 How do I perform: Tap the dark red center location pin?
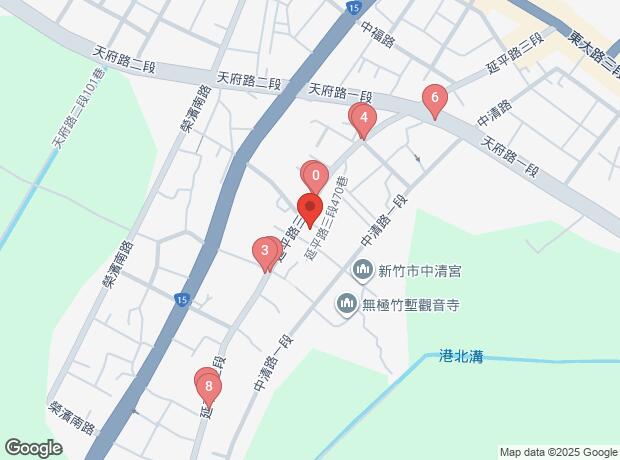pyautogui.click(x=309, y=210)
